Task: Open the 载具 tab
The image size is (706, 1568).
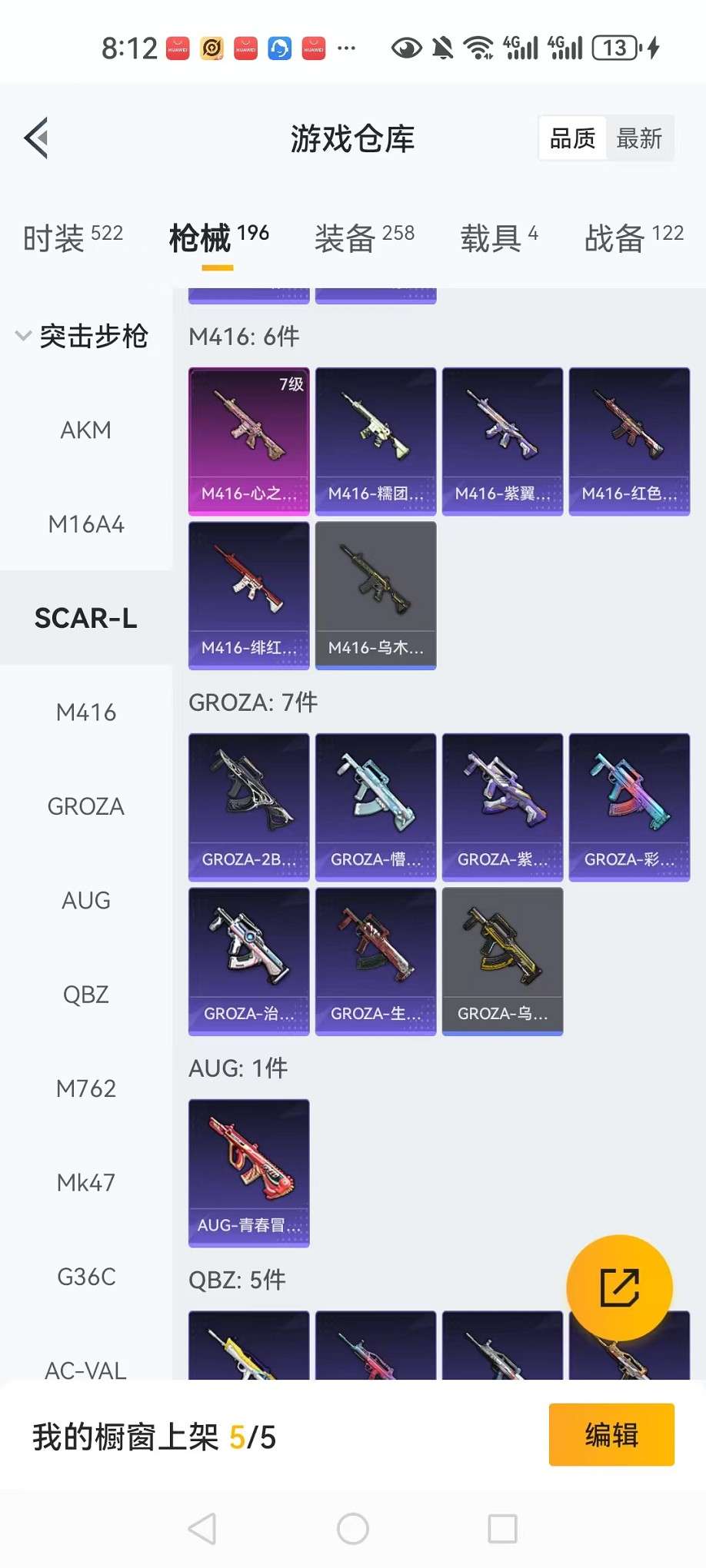Action: pyautogui.click(x=498, y=238)
